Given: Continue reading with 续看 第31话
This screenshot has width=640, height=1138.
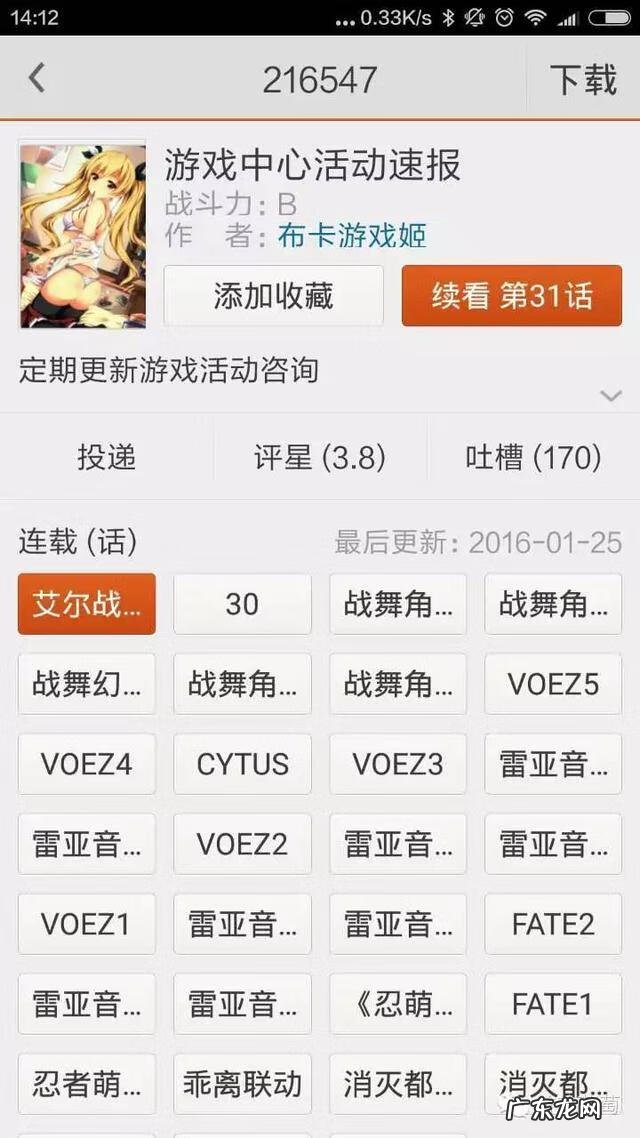Looking at the screenshot, I should [x=511, y=296].
